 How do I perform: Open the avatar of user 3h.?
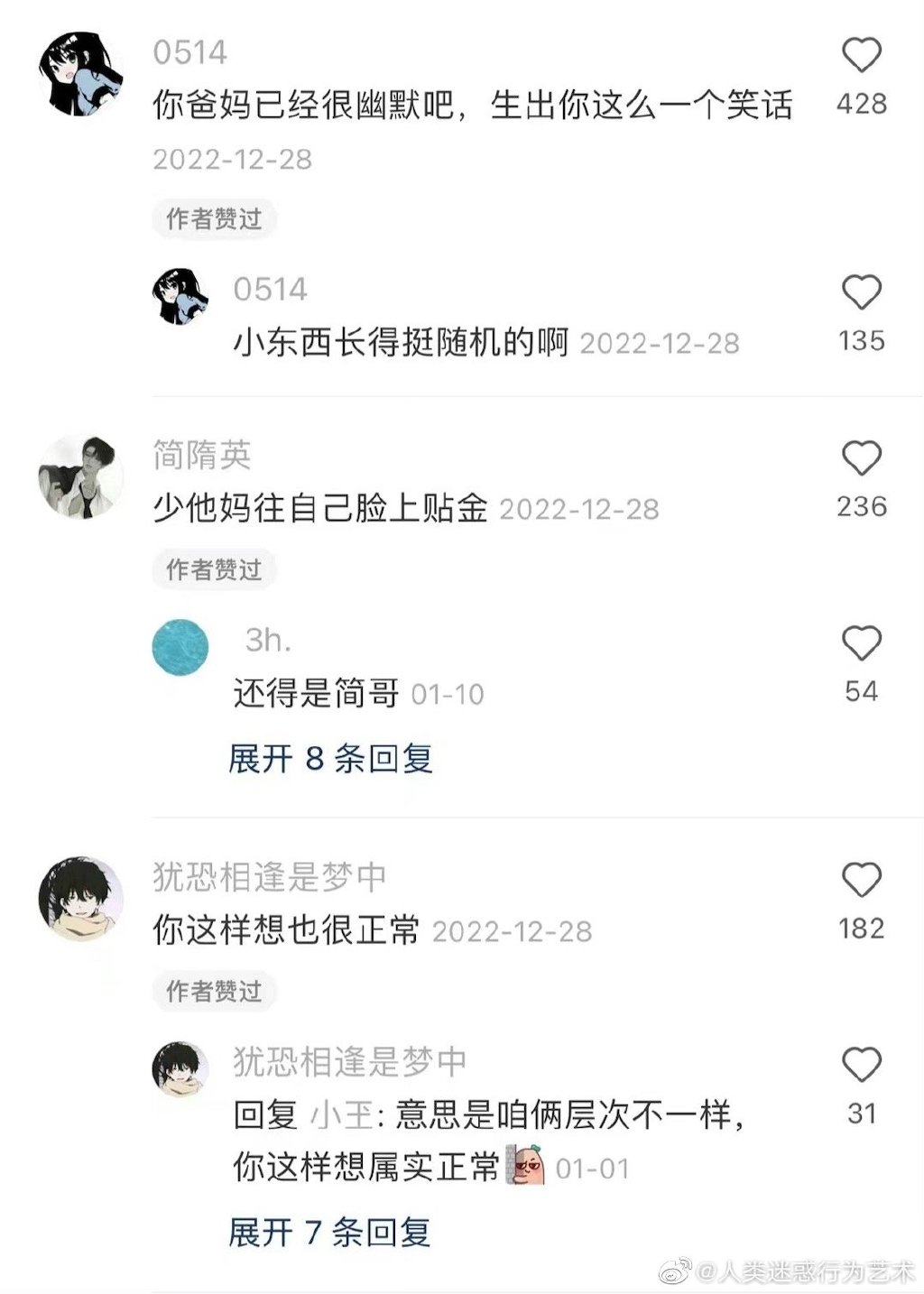tap(180, 647)
